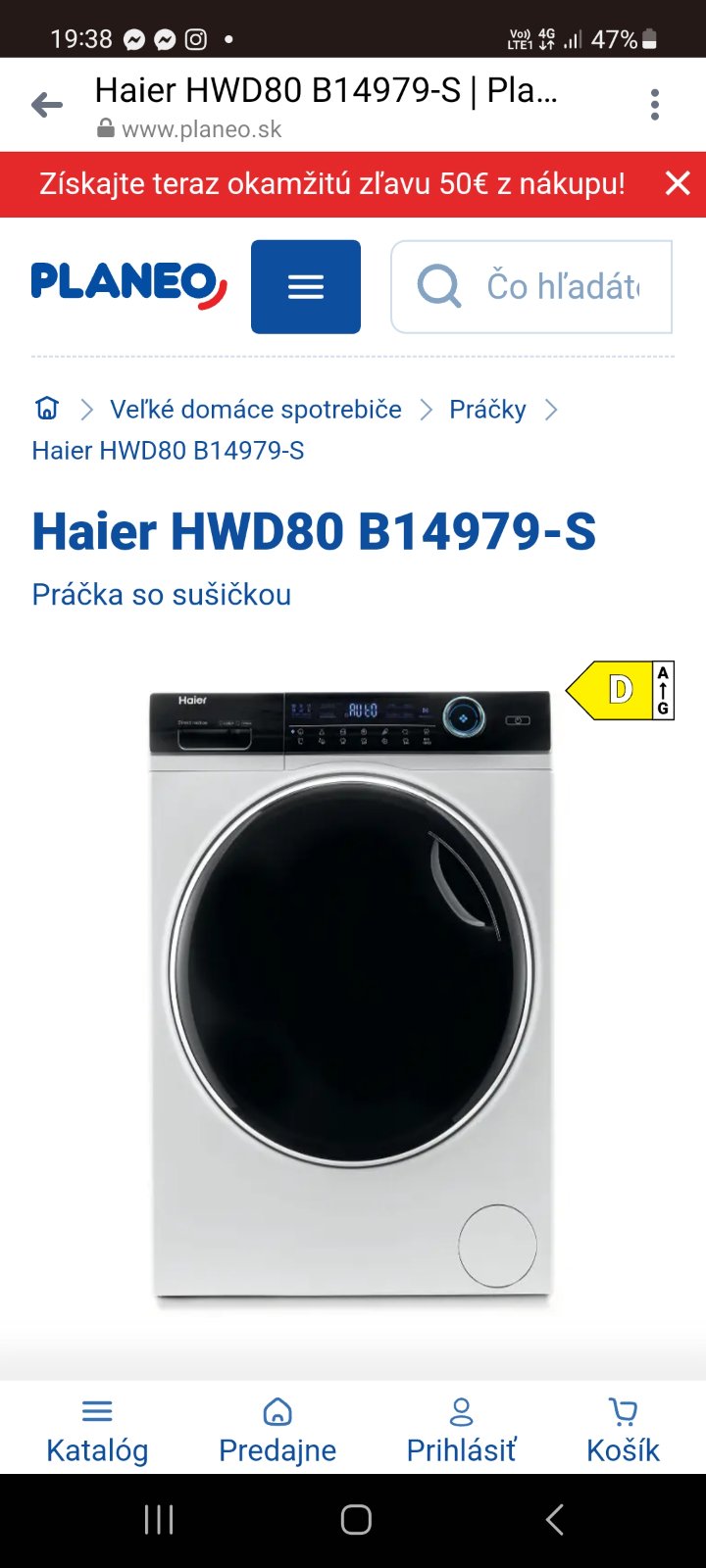Viewport: 706px width, 1568px height.
Task: View the energy label D badge
Action: click(x=621, y=691)
